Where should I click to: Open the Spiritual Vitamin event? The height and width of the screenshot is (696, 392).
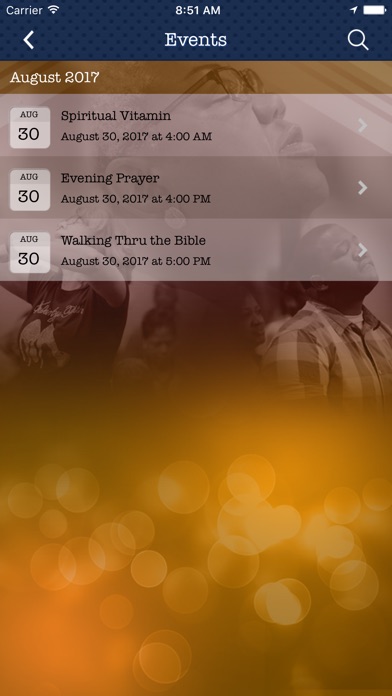click(x=196, y=125)
